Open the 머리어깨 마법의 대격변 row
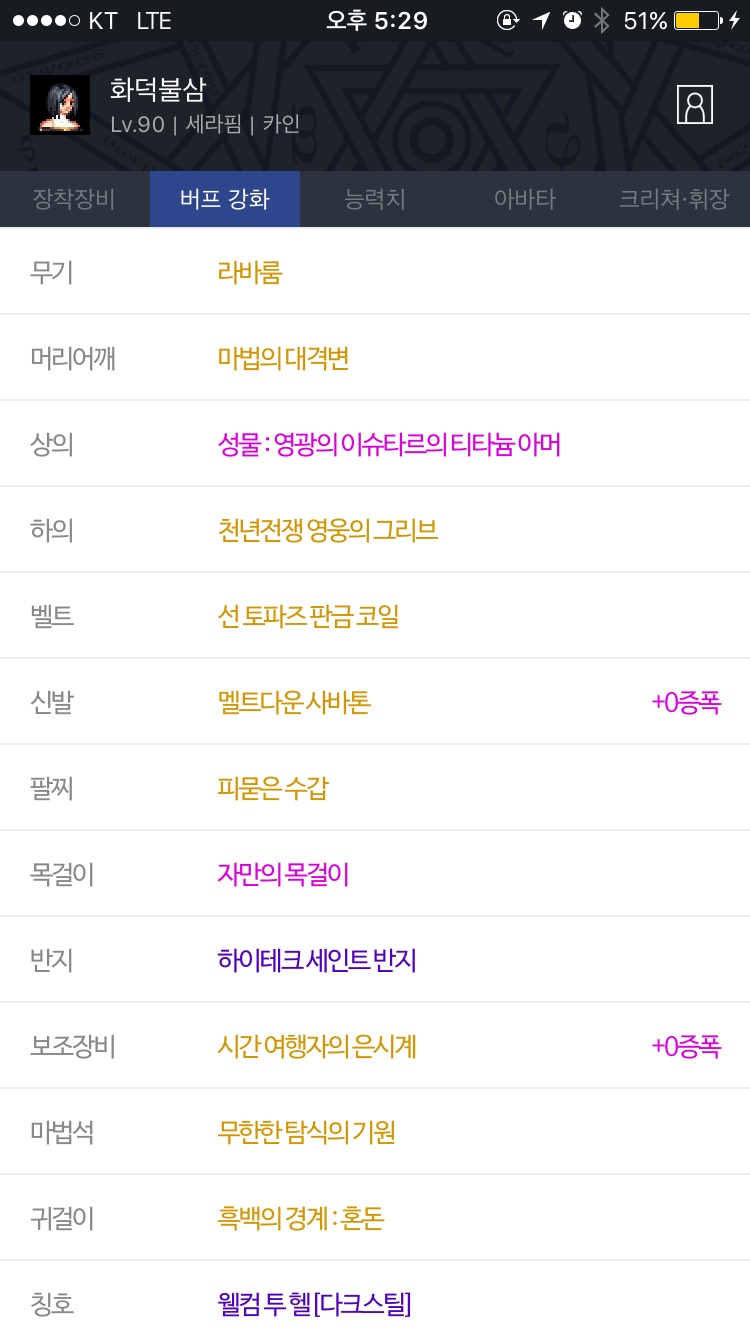The height and width of the screenshot is (1334, 750). [375, 358]
